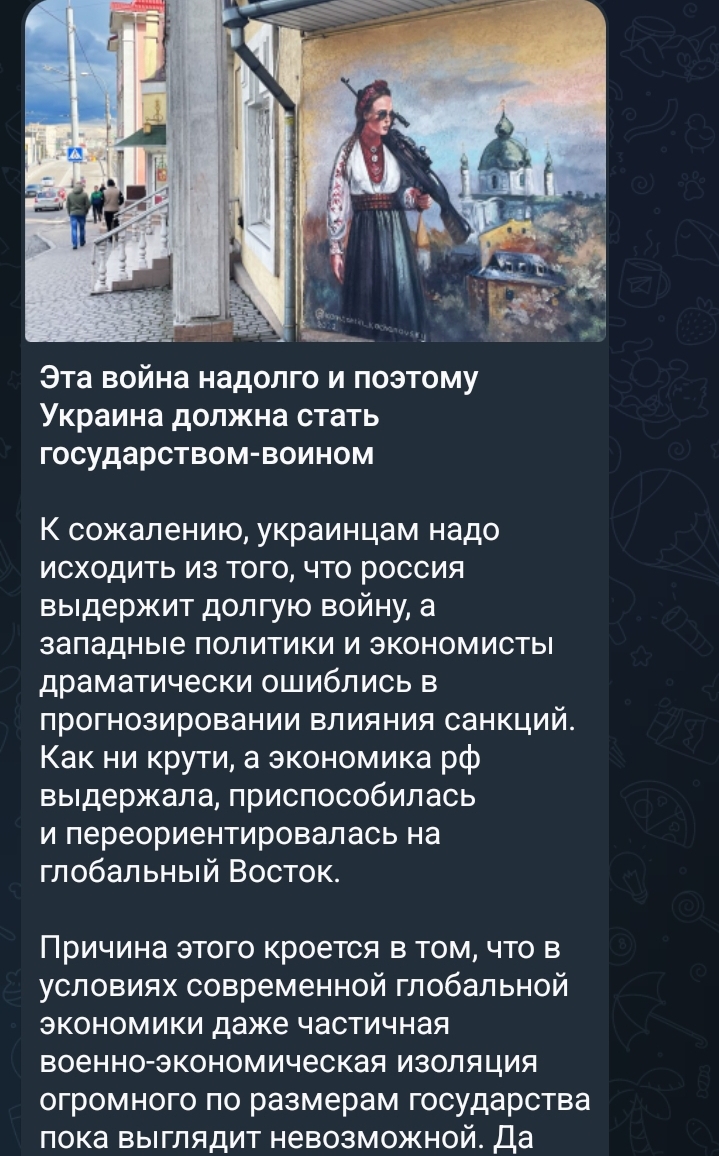This screenshot has height=1156, width=719.
Task: Open the mural photo in the post
Action: click(316, 171)
